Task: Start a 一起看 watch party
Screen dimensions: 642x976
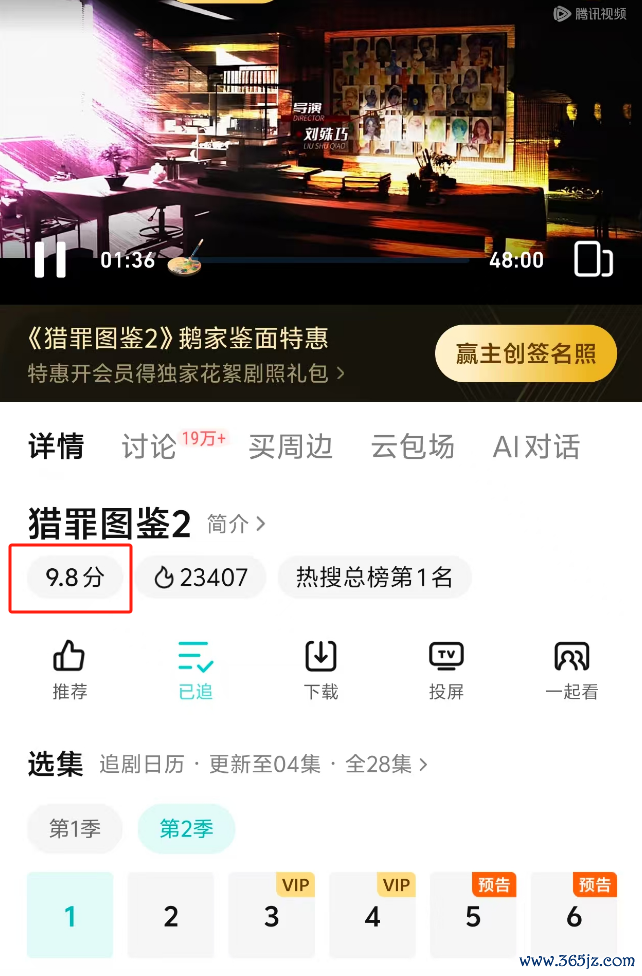Action: (571, 669)
